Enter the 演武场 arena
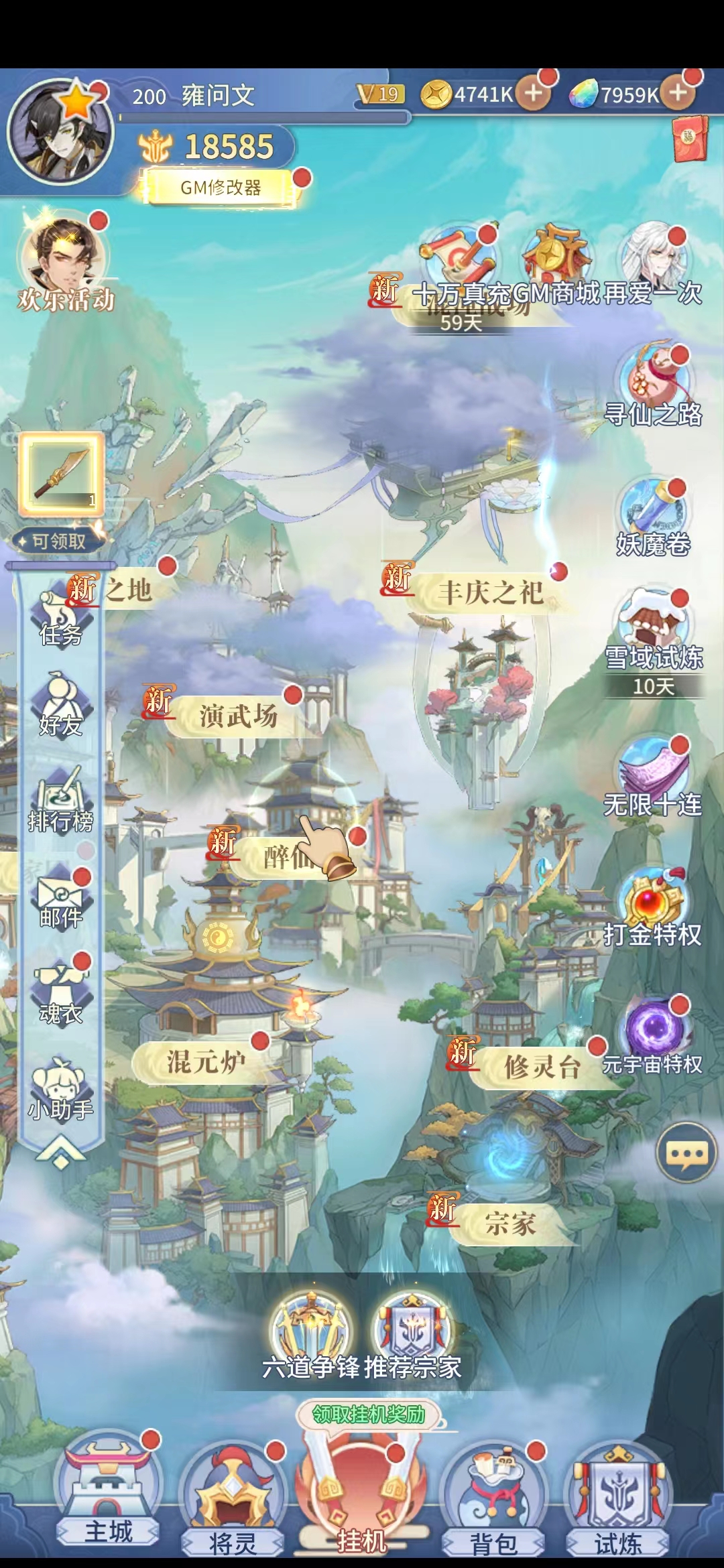Image resolution: width=724 pixels, height=1568 pixels. (238, 716)
